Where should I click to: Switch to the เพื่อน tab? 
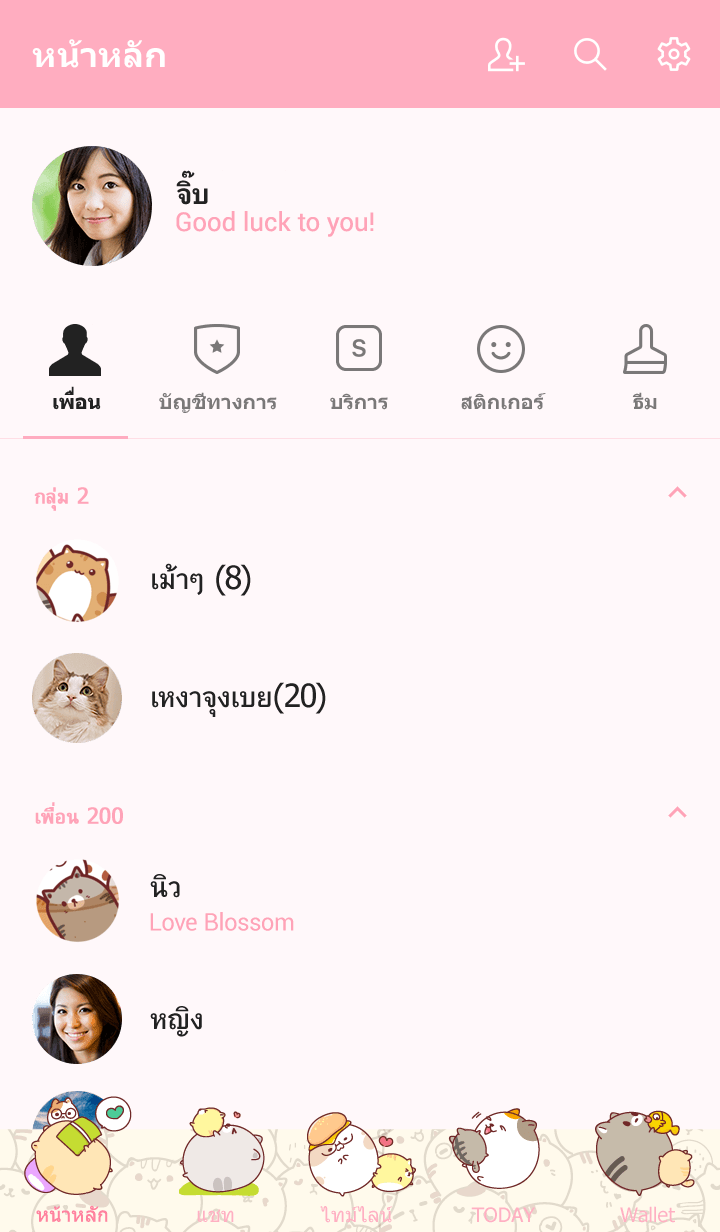click(76, 370)
